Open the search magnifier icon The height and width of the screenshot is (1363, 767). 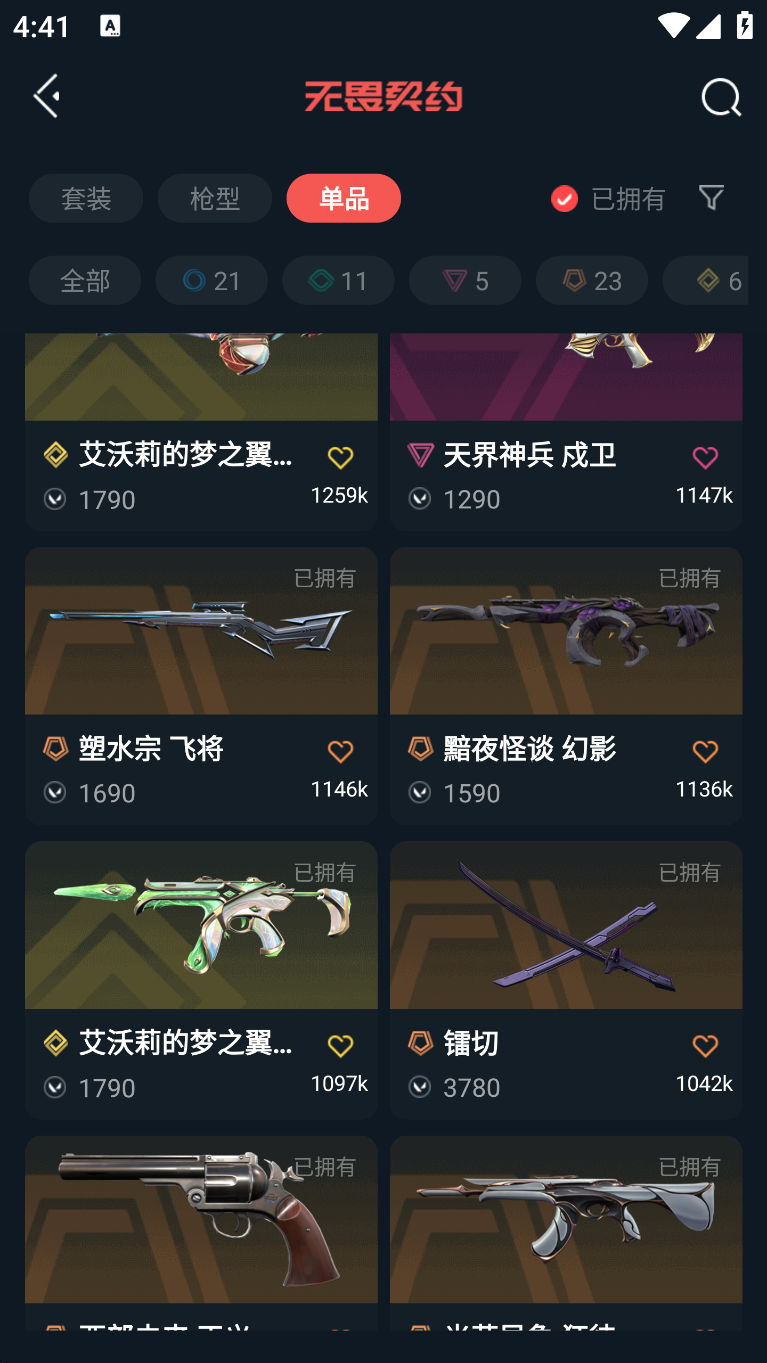coord(720,98)
